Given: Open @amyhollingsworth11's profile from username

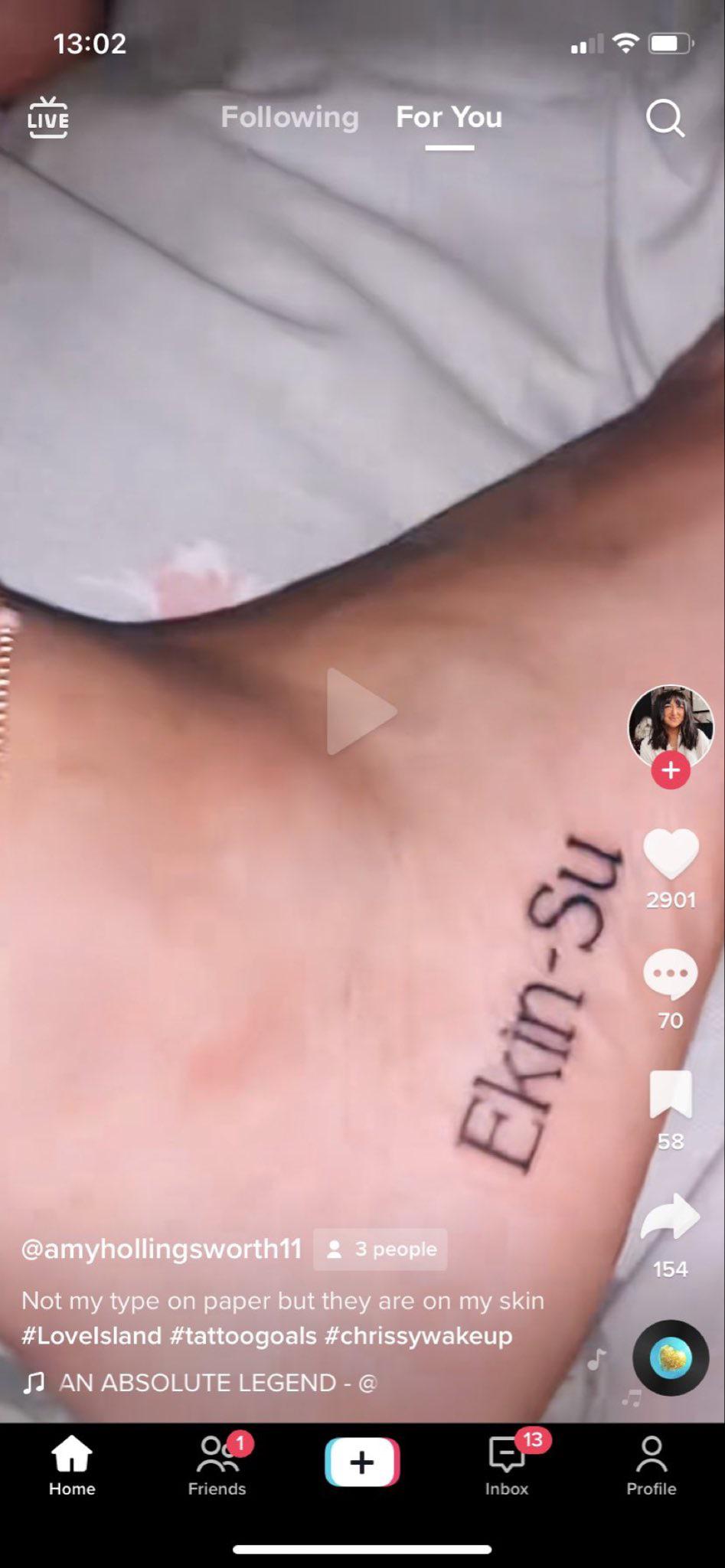Looking at the screenshot, I should click(162, 1249).
